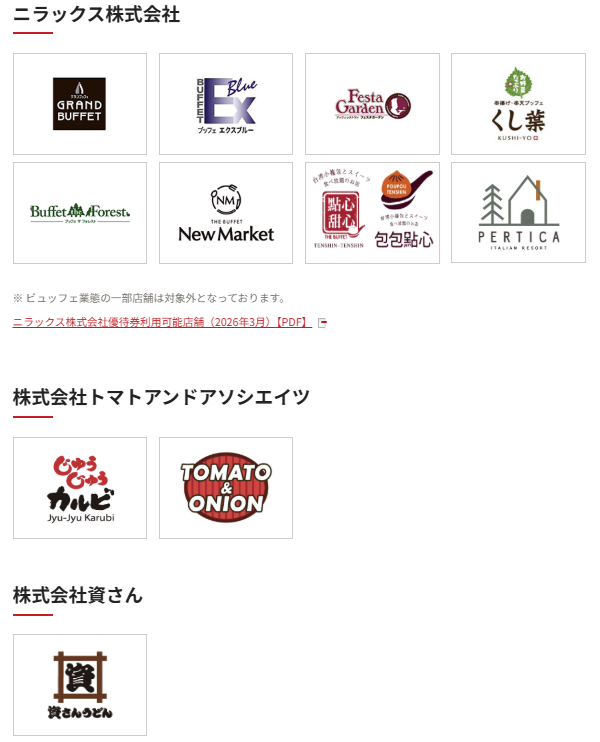
Task: Tap the Jyu-Jyu Karubi brand tile
Action: tap(80, 488)
